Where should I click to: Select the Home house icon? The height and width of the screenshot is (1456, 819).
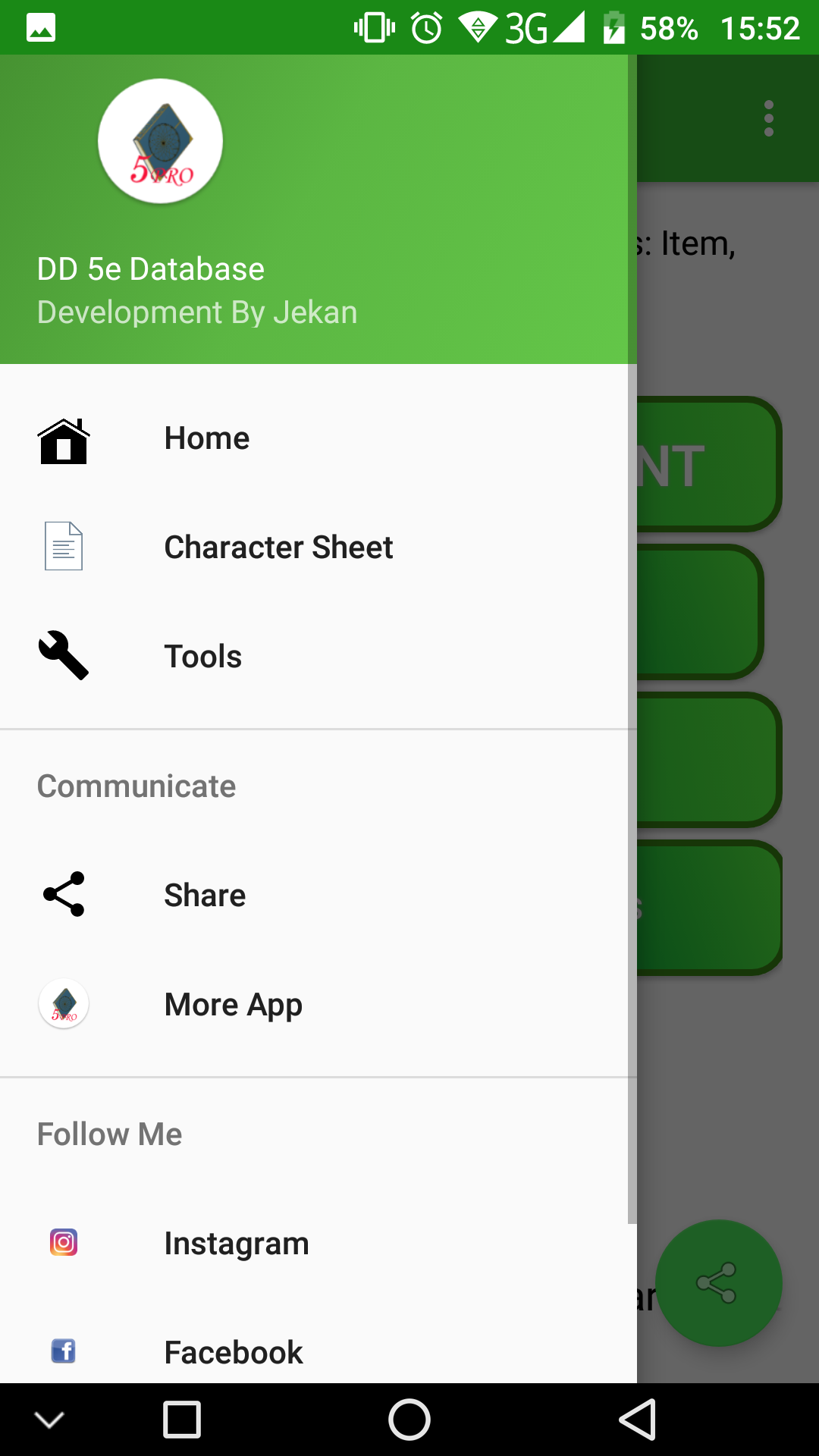point(64,440)
